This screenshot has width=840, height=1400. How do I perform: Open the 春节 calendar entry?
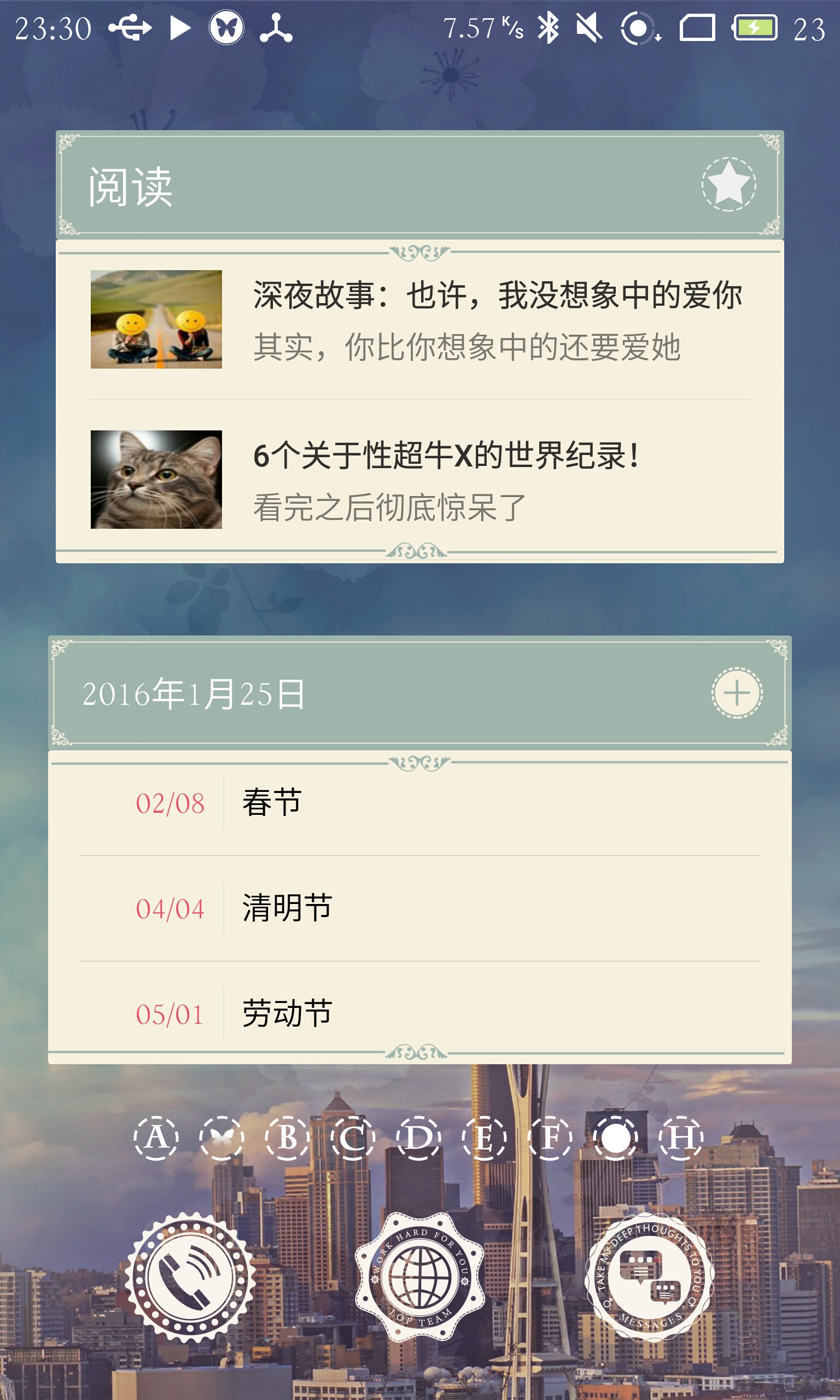(x=419, y=803)
